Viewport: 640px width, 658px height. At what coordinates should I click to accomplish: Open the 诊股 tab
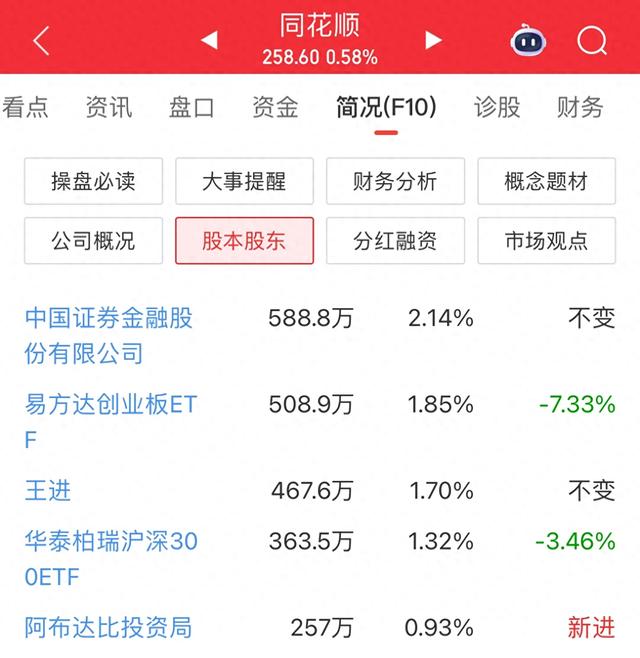(x=497, y=107)
